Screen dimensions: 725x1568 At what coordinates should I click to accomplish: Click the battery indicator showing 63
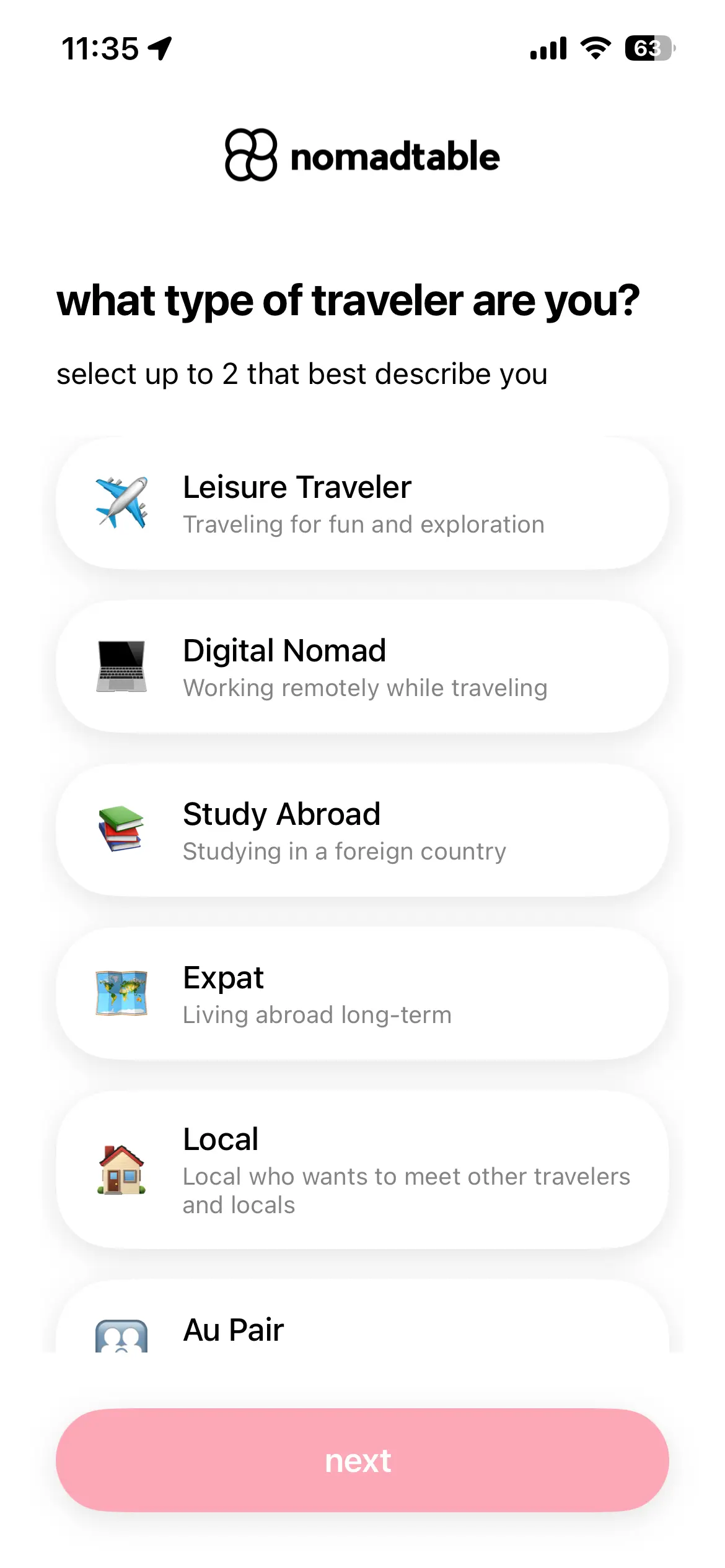pyautogui.click(x=650, y=48)
